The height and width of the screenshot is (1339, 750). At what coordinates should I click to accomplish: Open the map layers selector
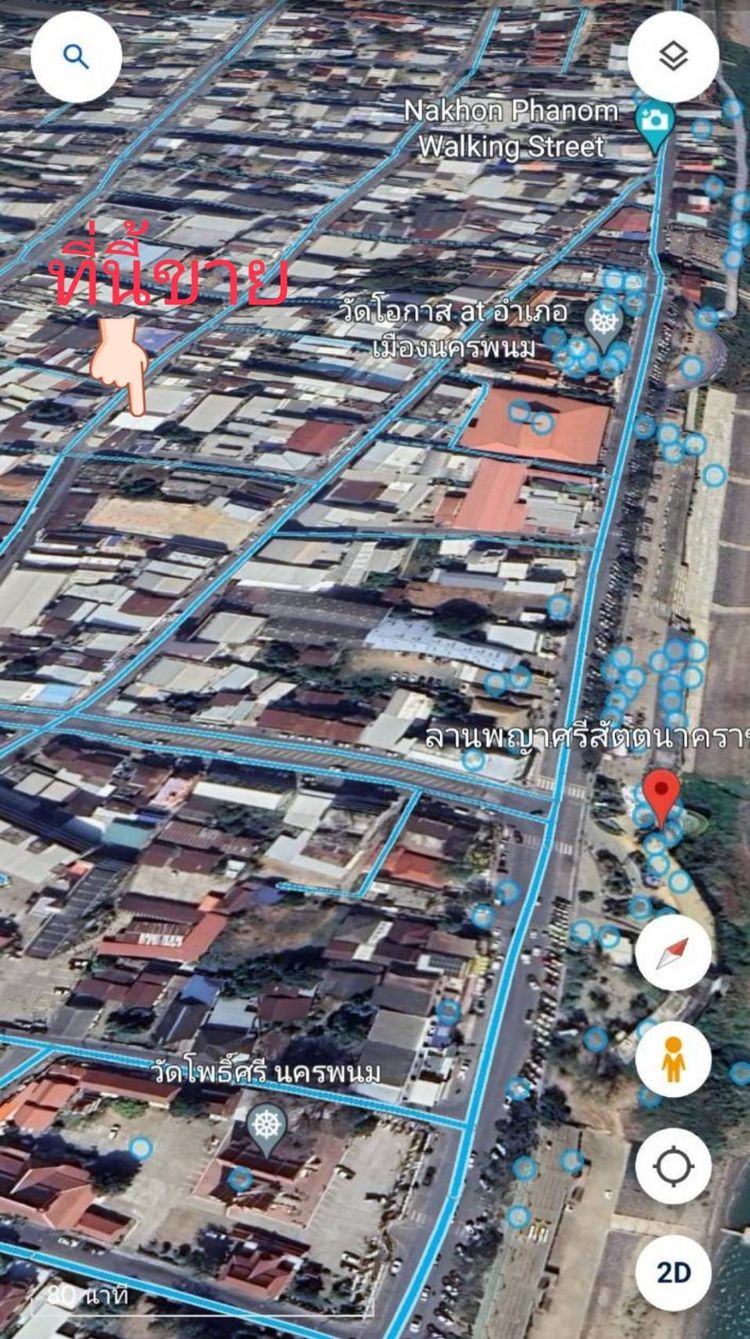click(673, 56)
